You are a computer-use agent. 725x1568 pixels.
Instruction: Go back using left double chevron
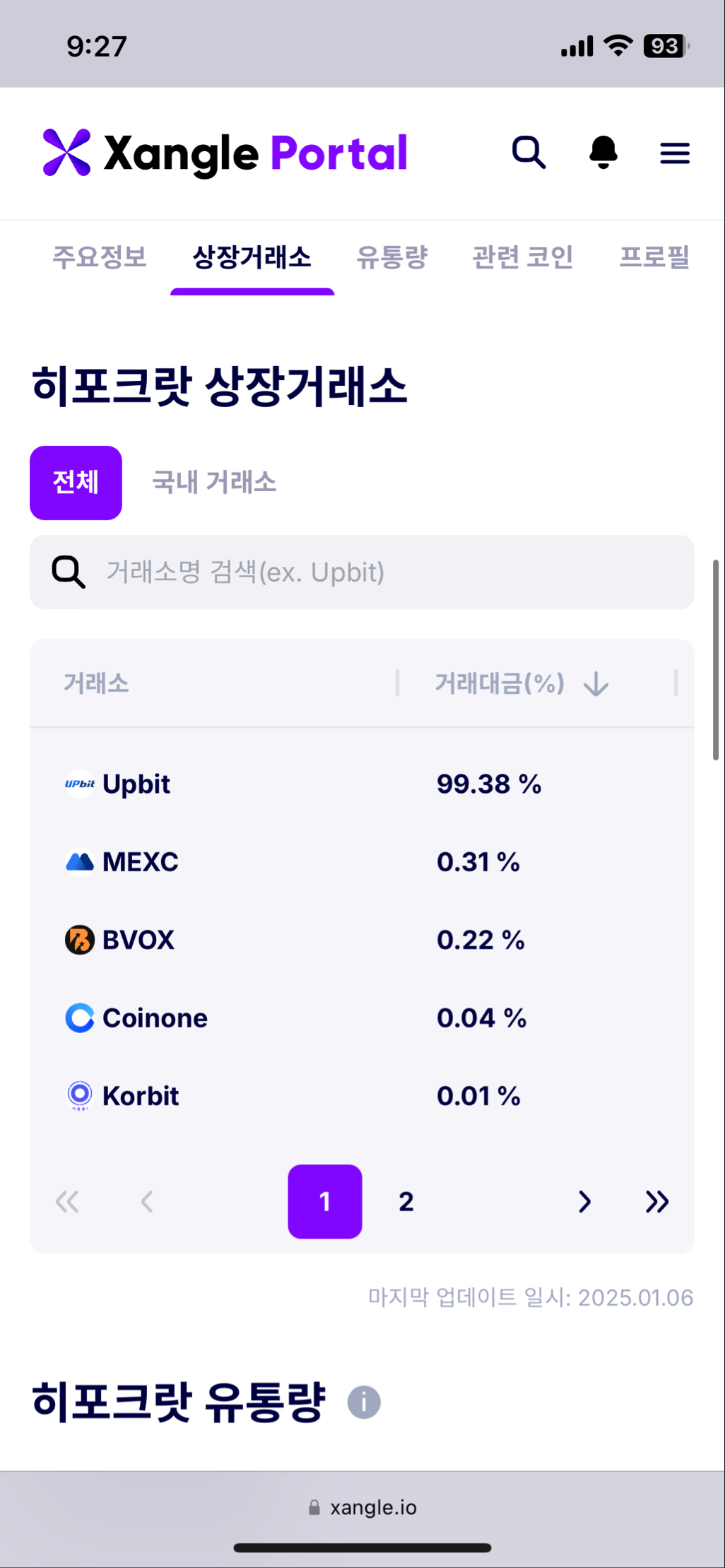point(68,1201)
